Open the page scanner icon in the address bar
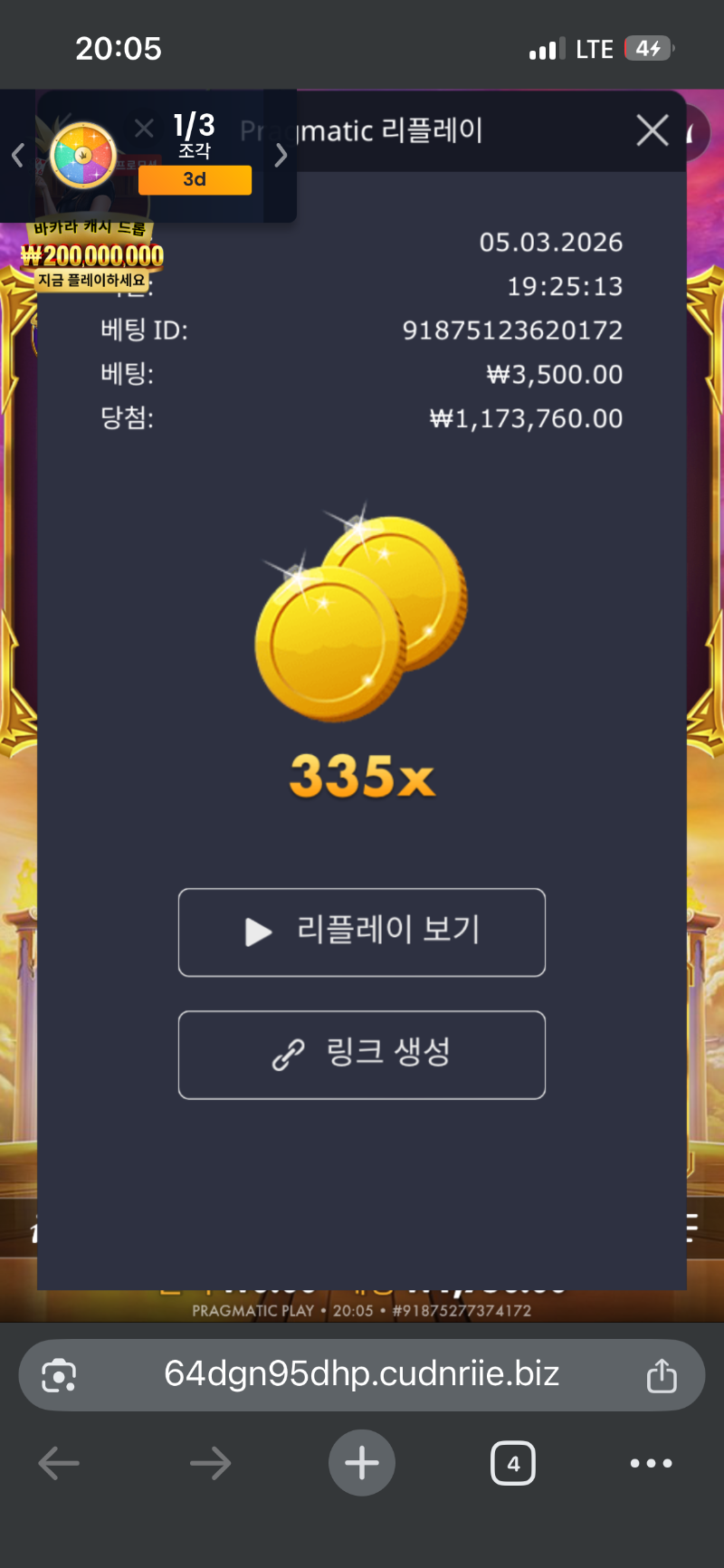 point(59,1376)
